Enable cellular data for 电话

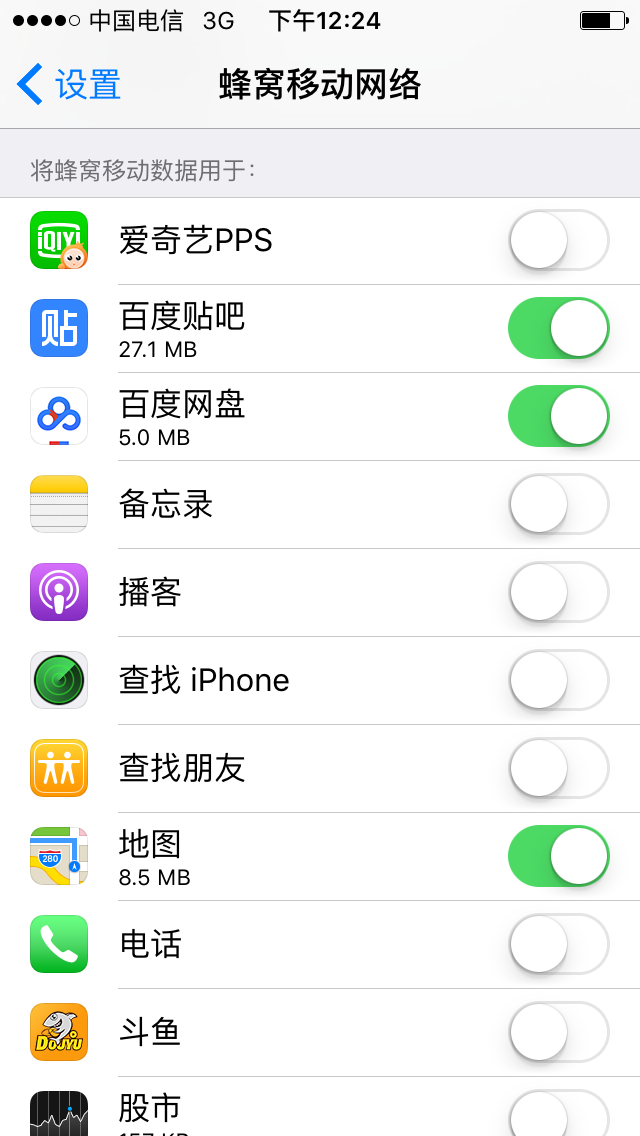(x=559, y=944)
